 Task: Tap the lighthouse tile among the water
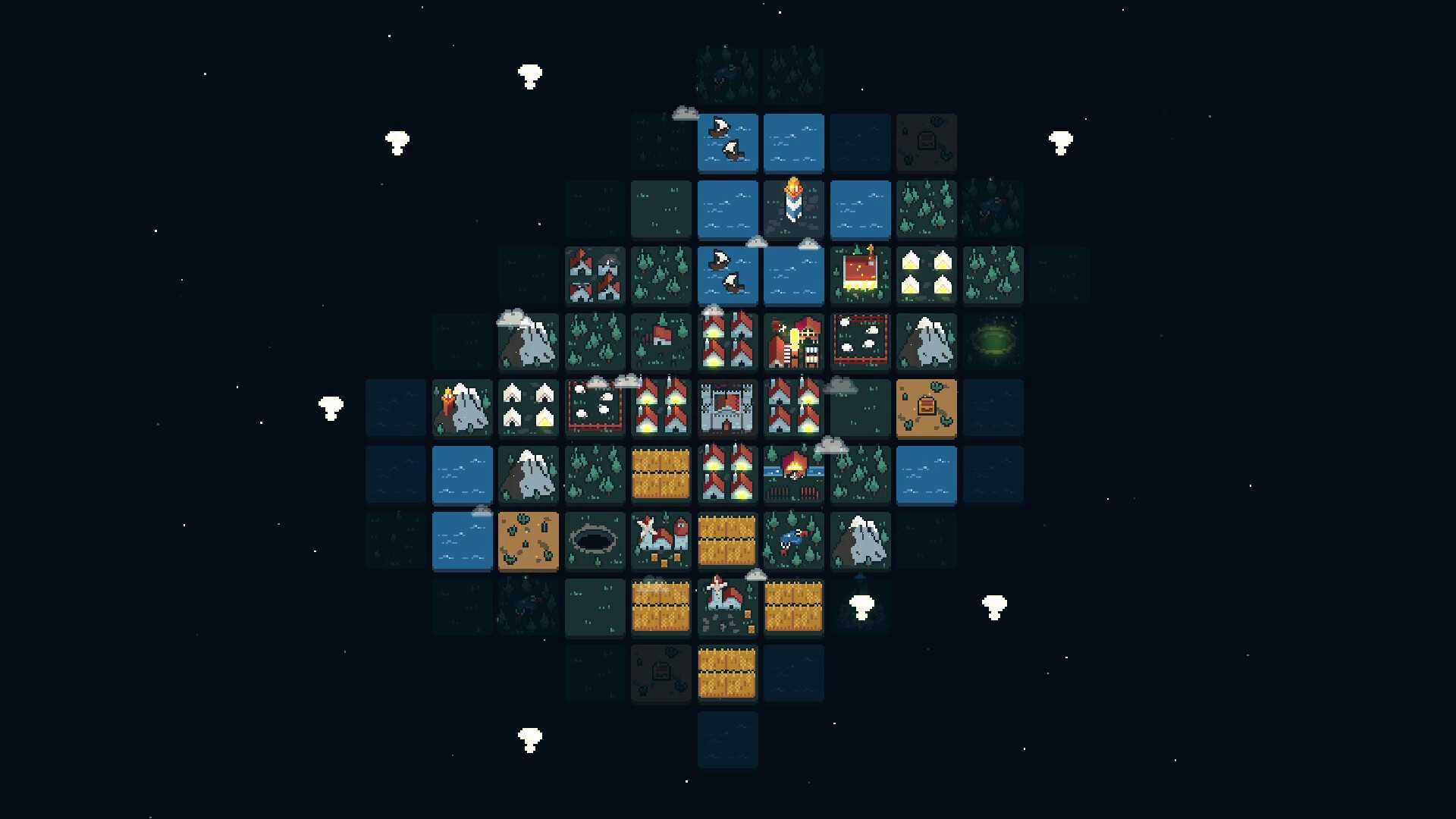tap(793, 209)
